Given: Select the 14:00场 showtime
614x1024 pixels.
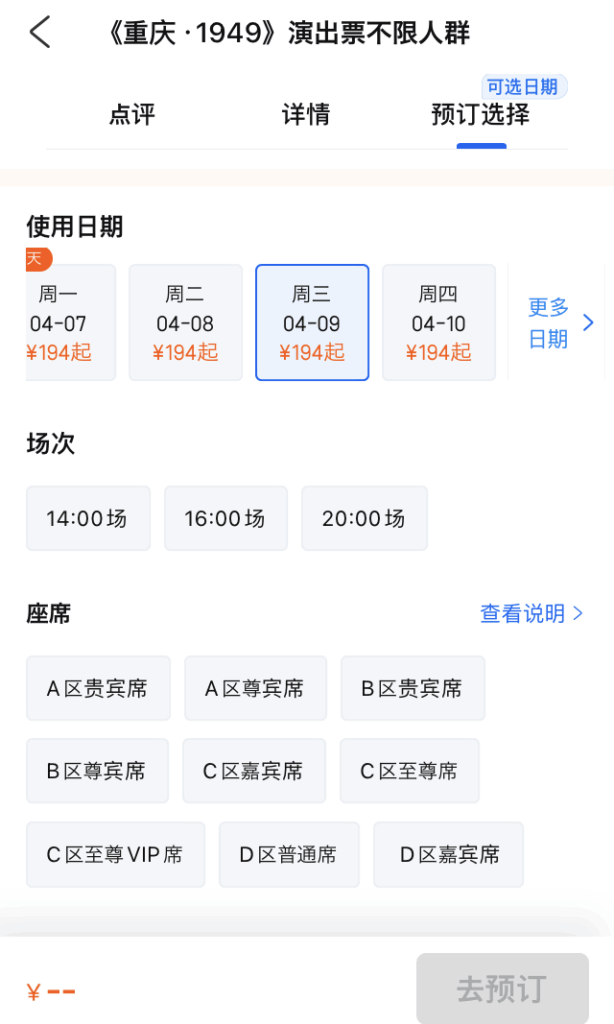Looking at the screenshot, I should (x=88, y=519).
